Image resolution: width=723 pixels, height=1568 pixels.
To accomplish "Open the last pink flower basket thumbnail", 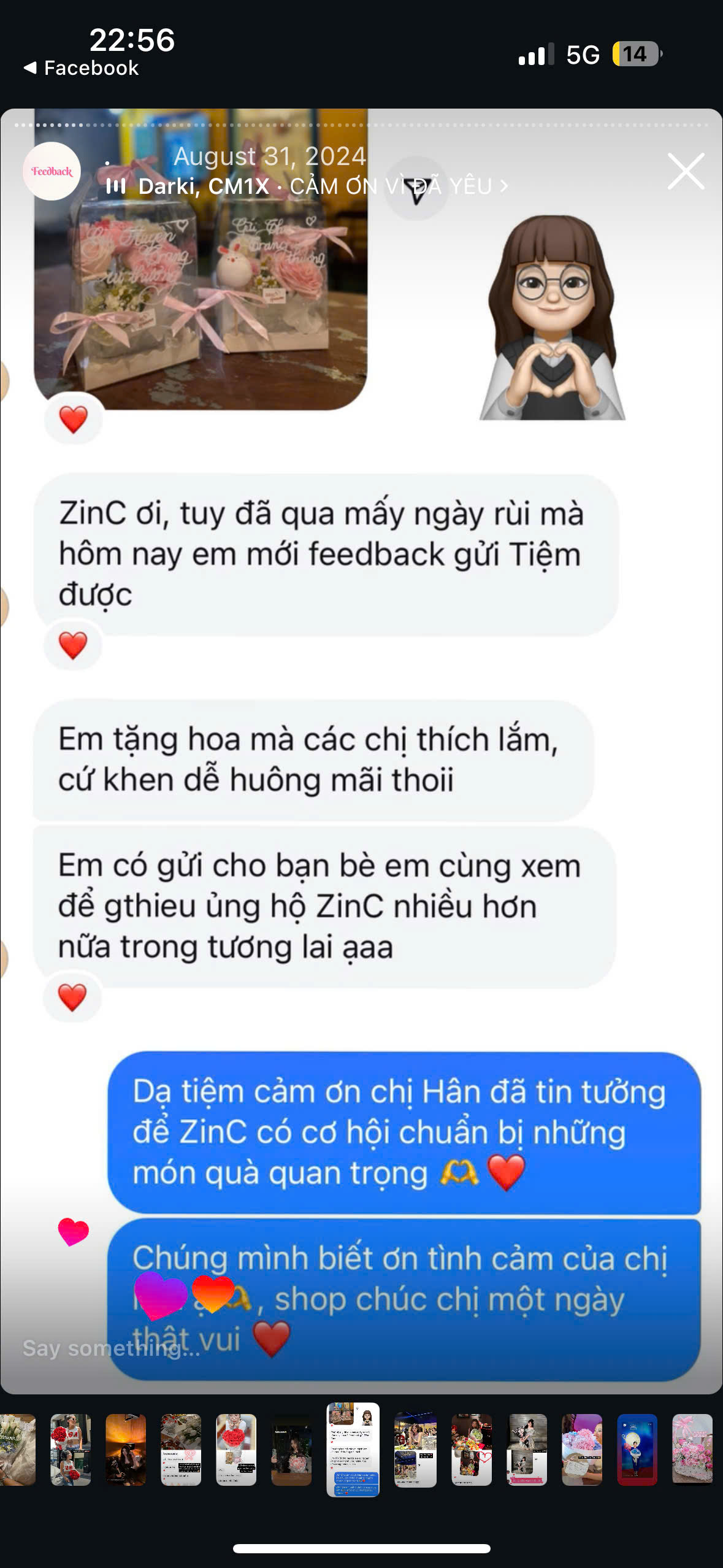I will 692,1450.
